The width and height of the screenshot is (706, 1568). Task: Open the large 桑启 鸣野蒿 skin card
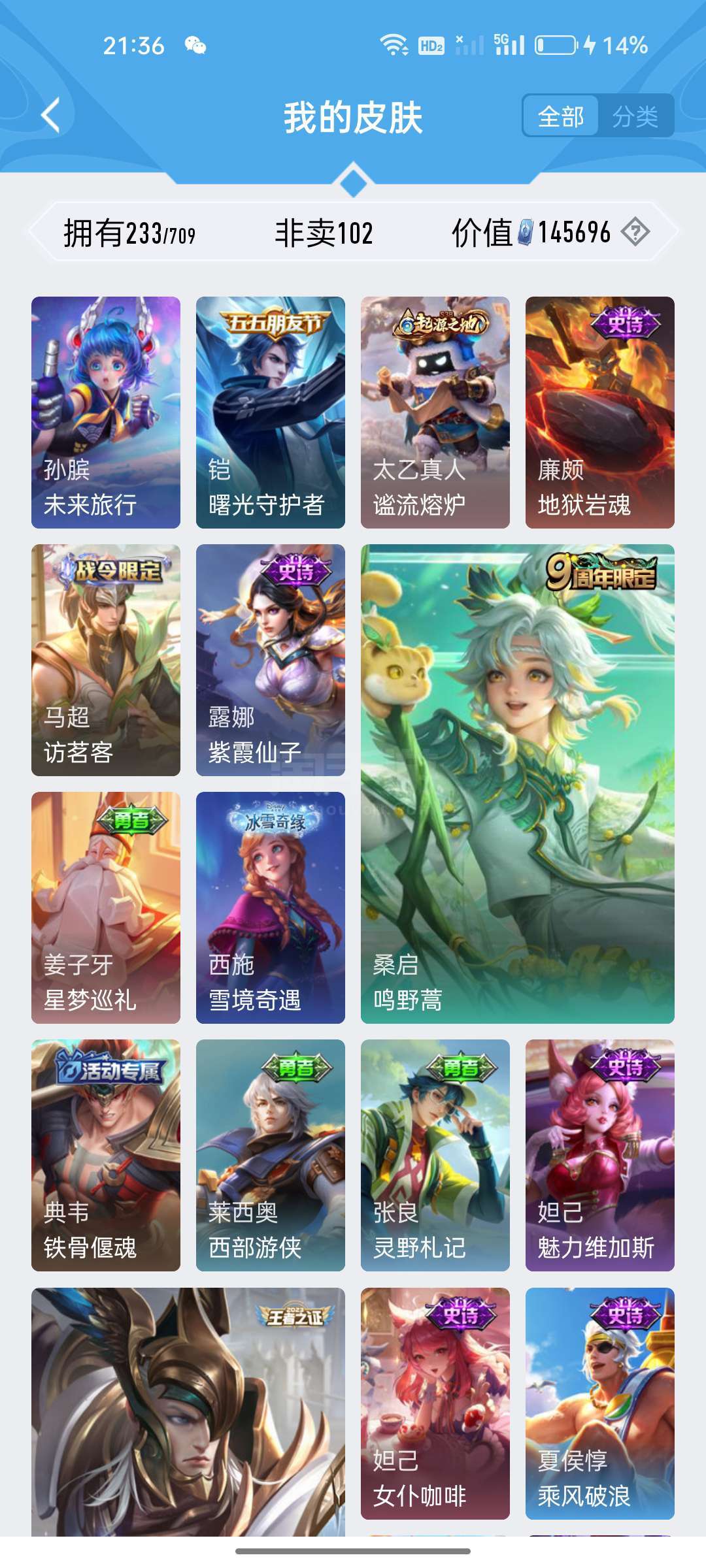pyautogui.click(x=518, y=784)
